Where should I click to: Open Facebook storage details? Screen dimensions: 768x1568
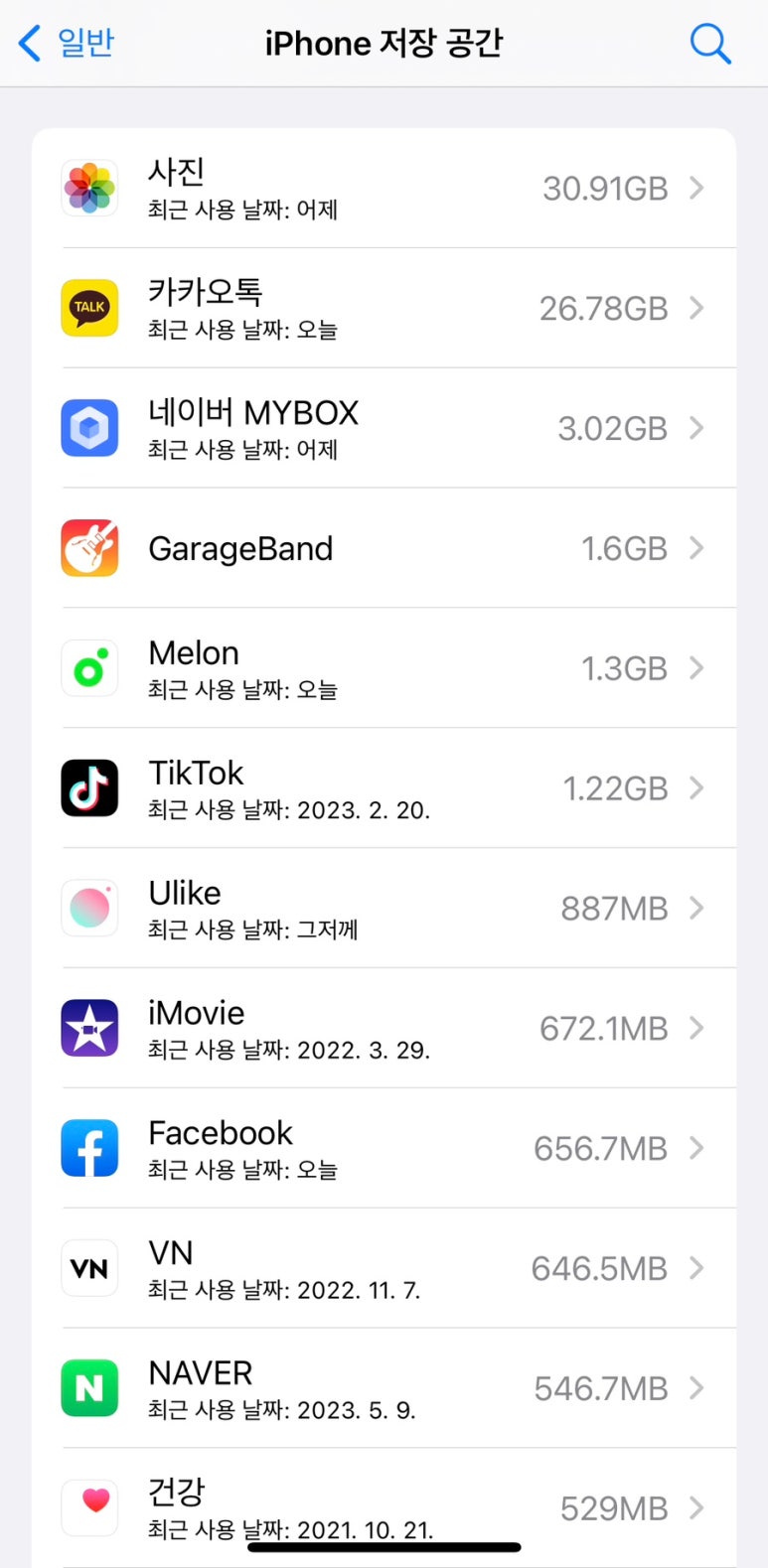coord(384,1149)
